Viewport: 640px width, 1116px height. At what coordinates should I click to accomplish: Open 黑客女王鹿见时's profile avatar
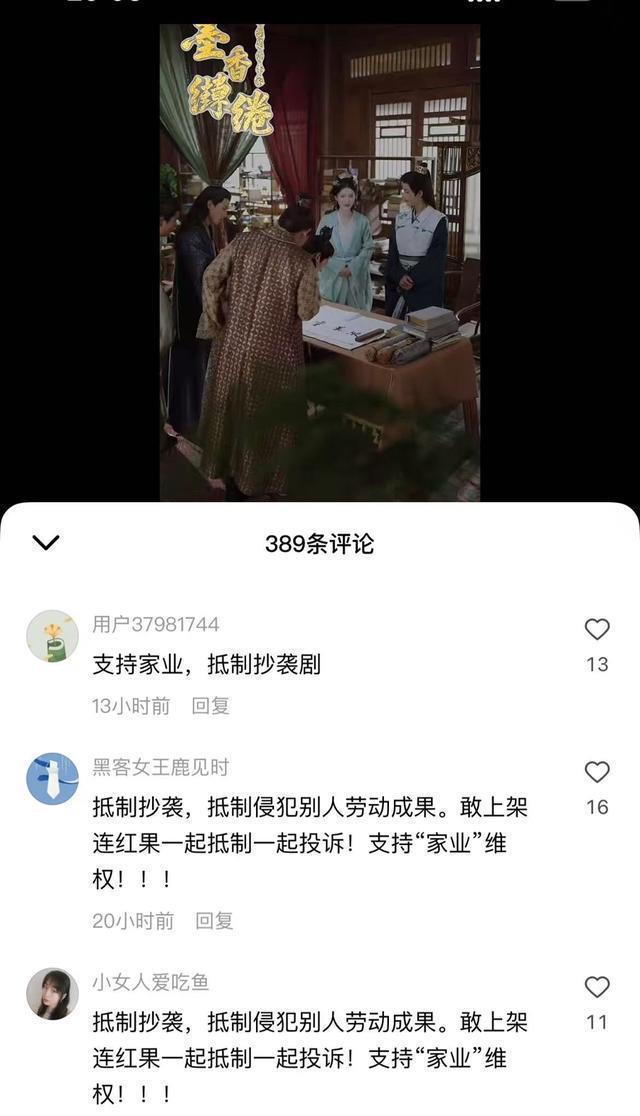52,779
